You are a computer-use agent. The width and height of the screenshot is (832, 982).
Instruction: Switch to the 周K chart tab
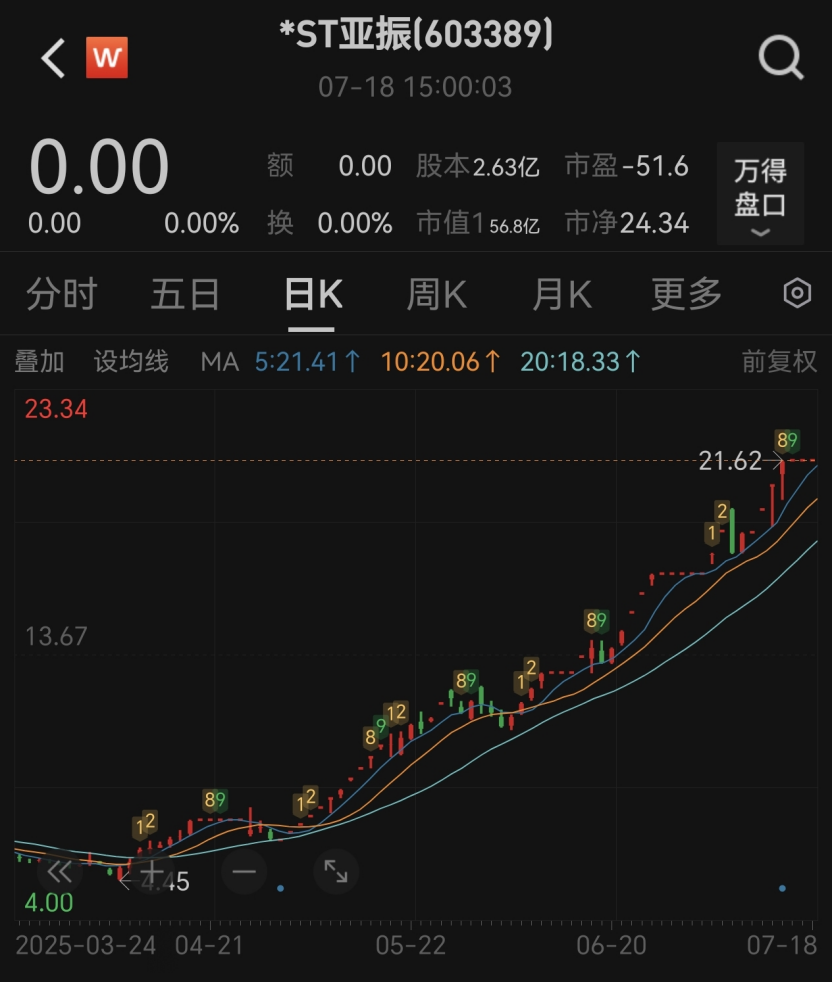coord(437,295)
